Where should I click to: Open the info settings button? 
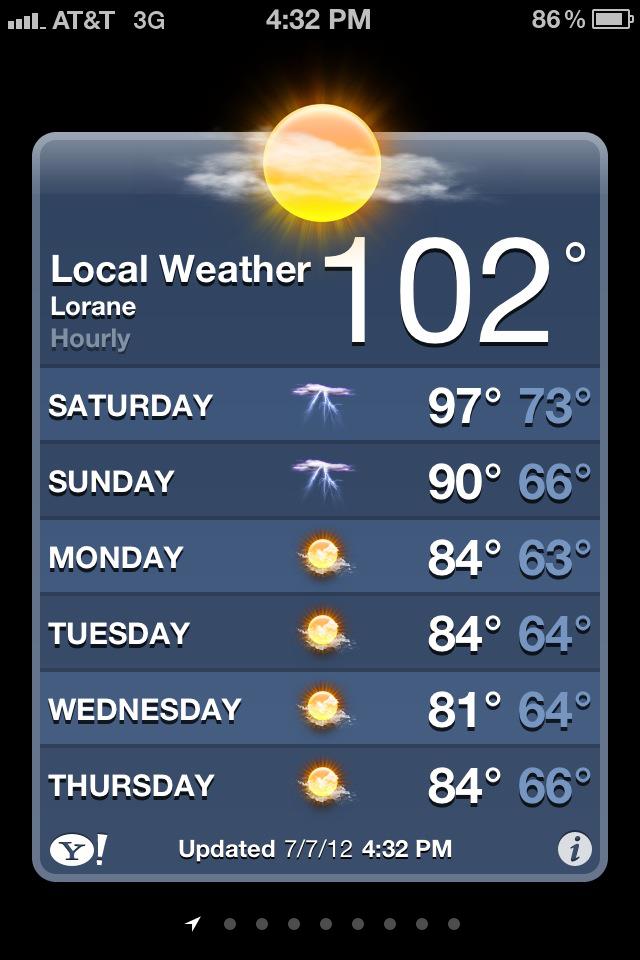click(x=574, y=850)
